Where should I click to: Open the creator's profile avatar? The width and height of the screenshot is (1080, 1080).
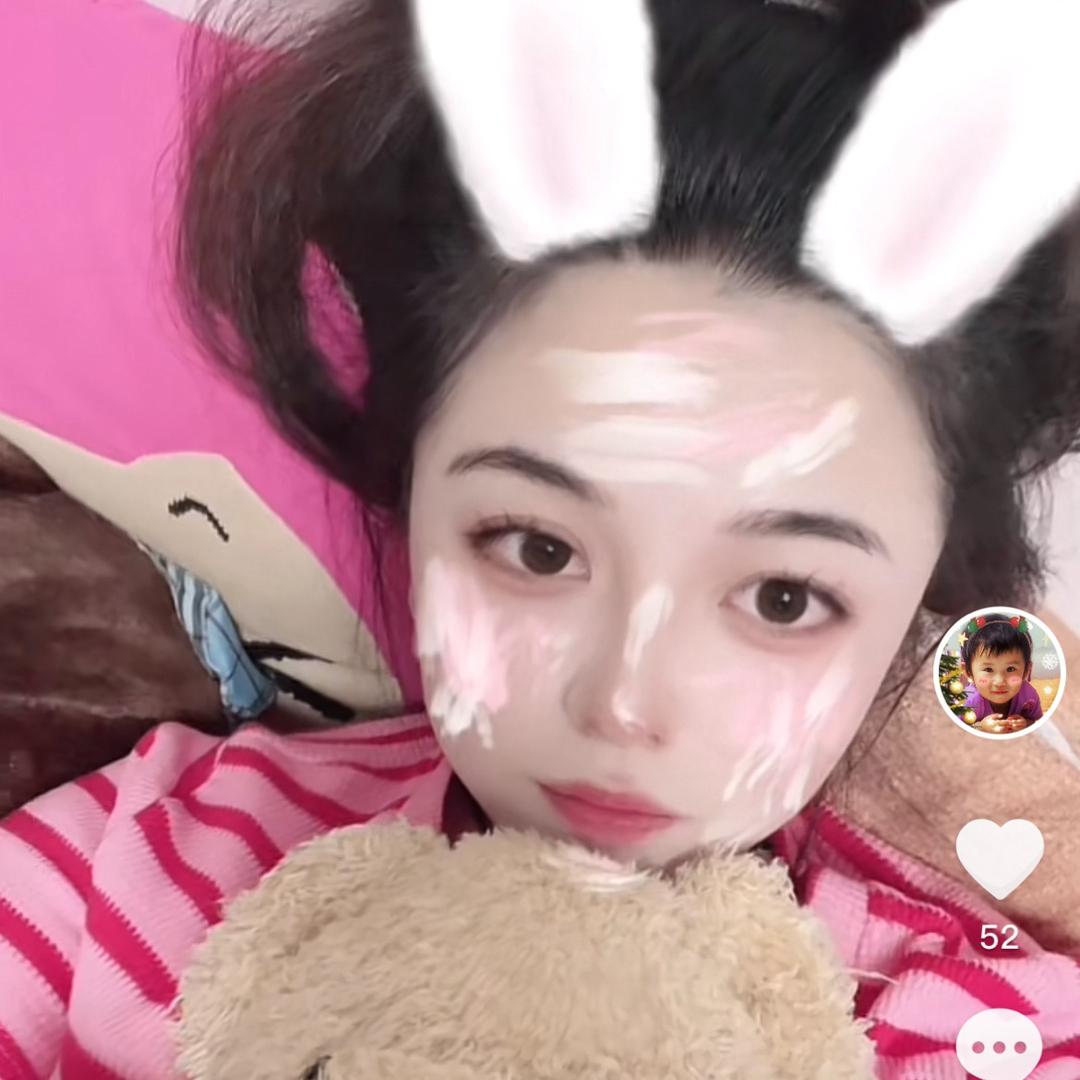pos(999,672)
